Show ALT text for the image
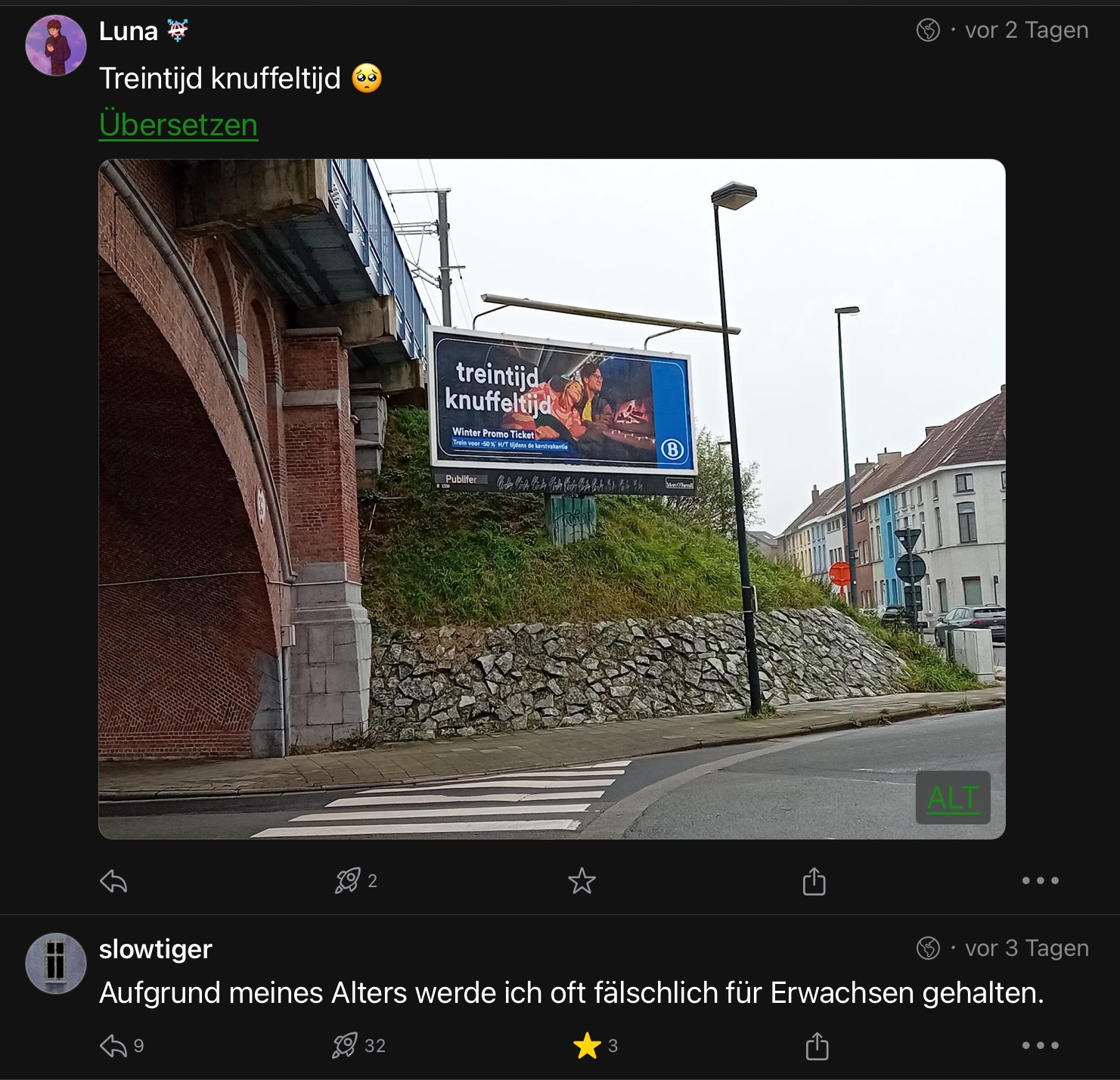Viewport: 1120px width, 1080px height. [952, 797]
